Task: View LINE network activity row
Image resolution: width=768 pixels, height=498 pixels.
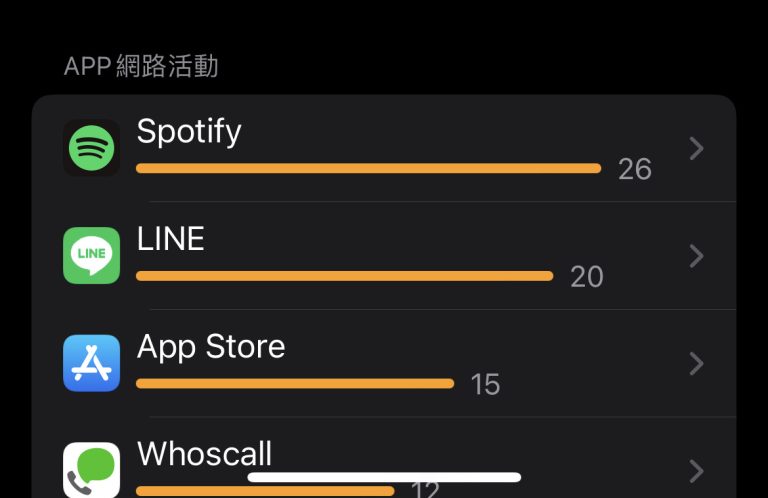Action: [x=384, y=256]
